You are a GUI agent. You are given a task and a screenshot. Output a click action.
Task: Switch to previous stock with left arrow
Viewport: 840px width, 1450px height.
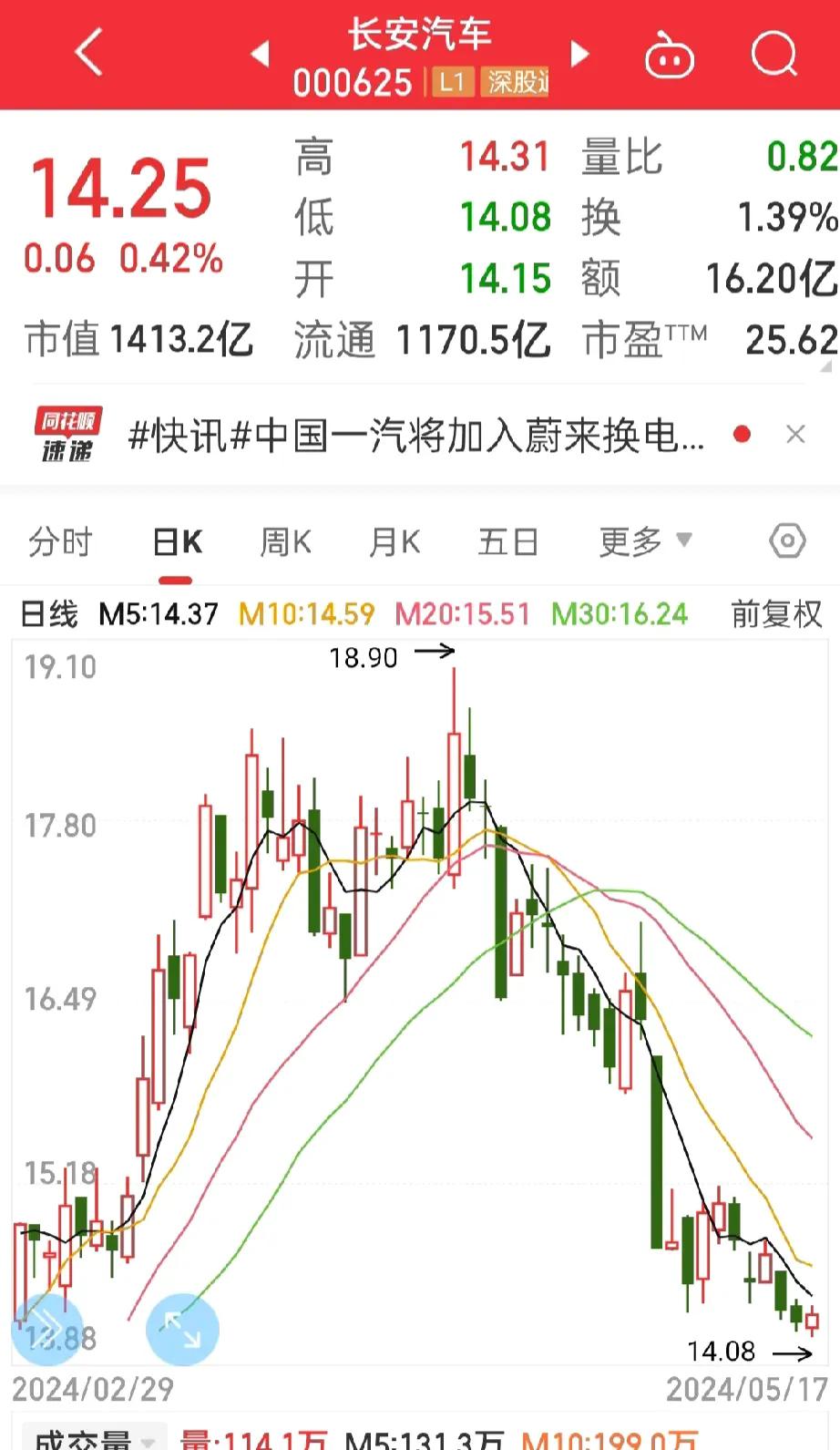click(259, 52)
